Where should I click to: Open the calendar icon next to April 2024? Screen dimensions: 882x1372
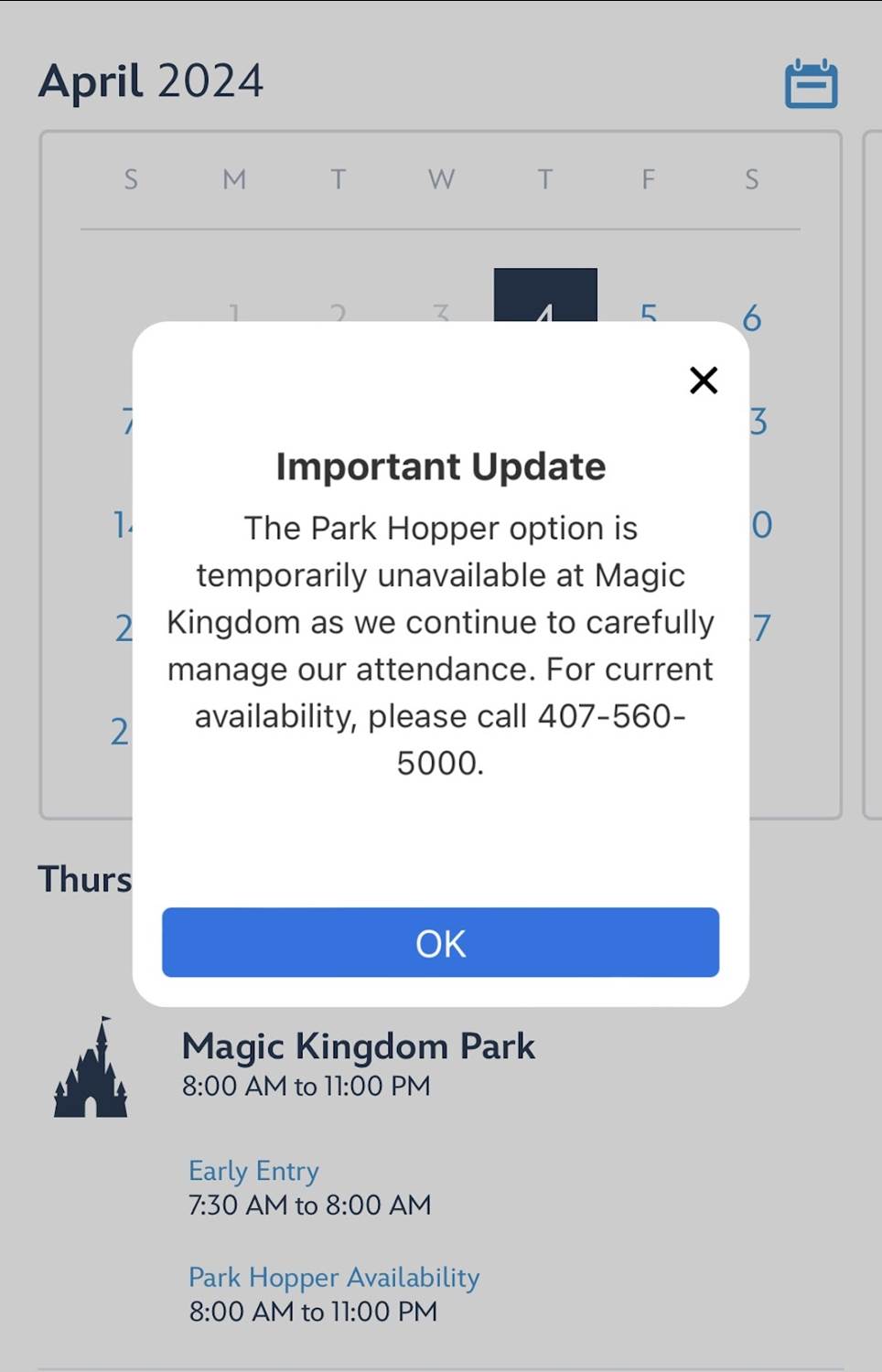pyautogui.click(x=811, y=84)
